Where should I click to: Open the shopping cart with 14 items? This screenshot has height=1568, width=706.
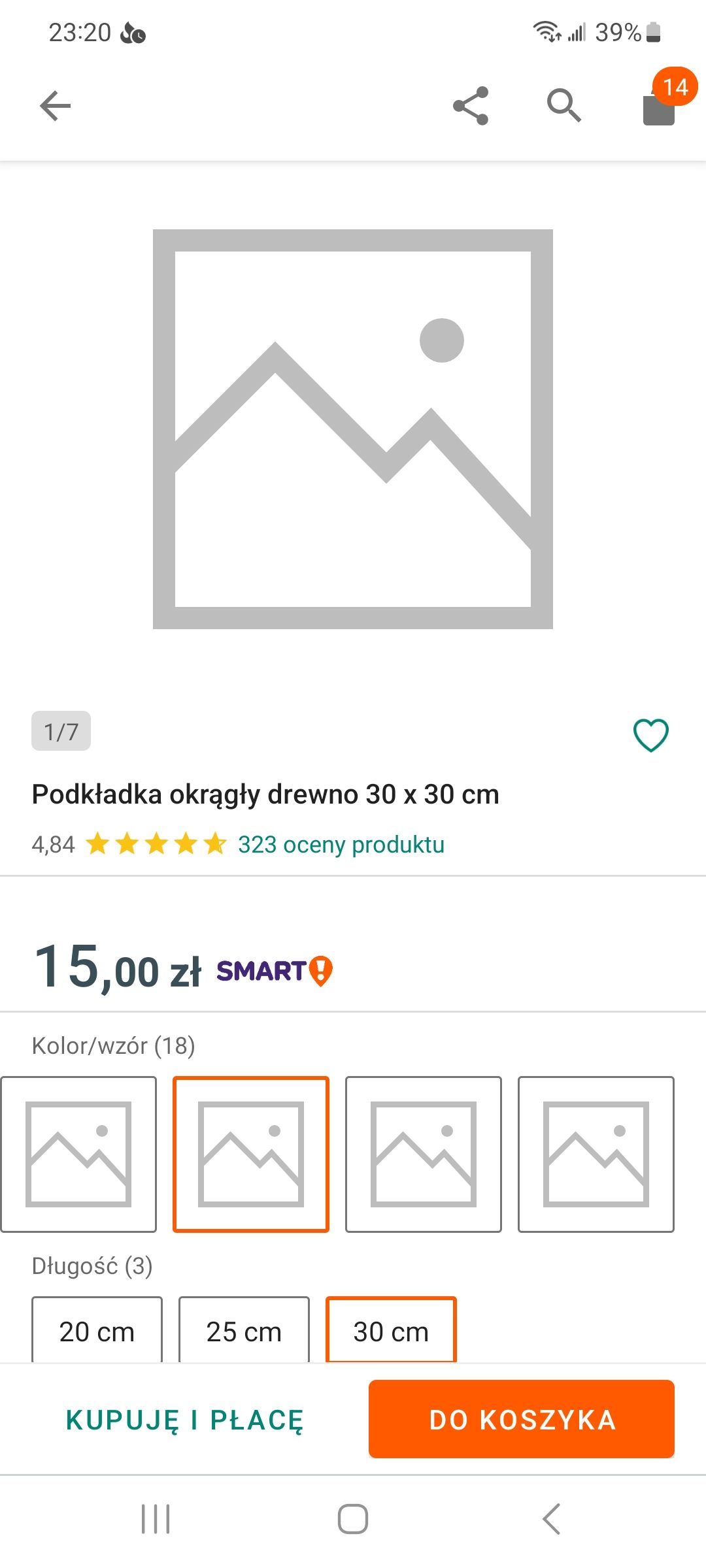click(x=660, y=105)
